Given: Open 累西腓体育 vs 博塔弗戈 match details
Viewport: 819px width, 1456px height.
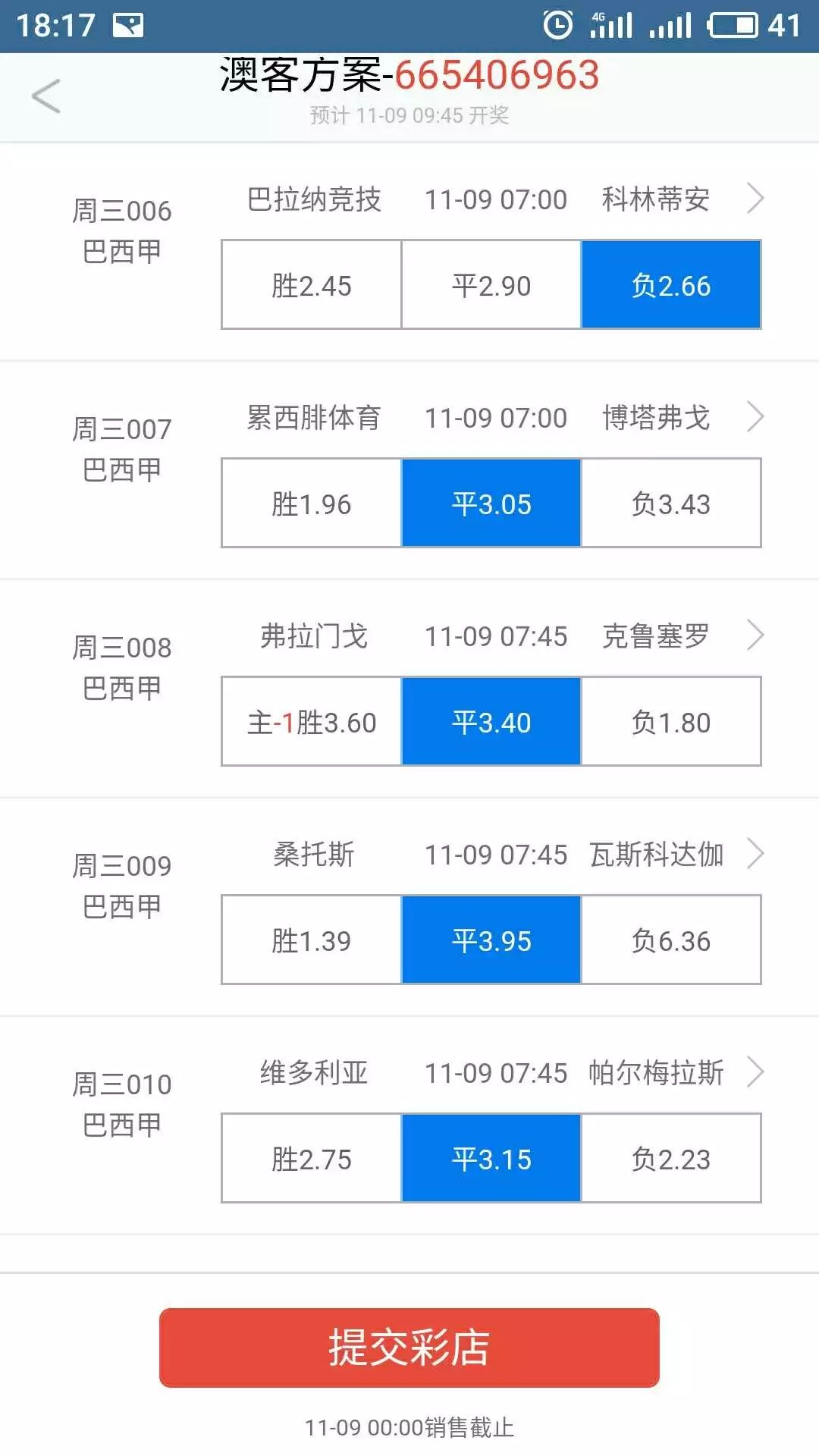Looking at the screenshot, I should point(756,417).
